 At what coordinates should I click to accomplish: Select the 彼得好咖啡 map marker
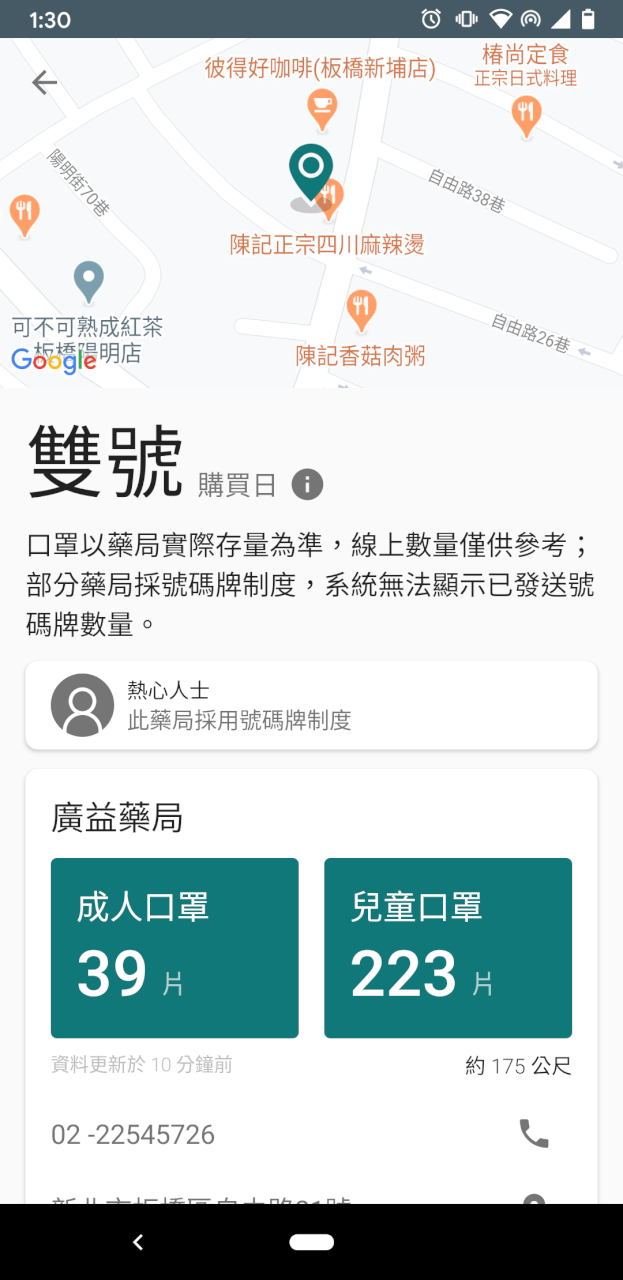pyautogui.click(x=321, y=110)
